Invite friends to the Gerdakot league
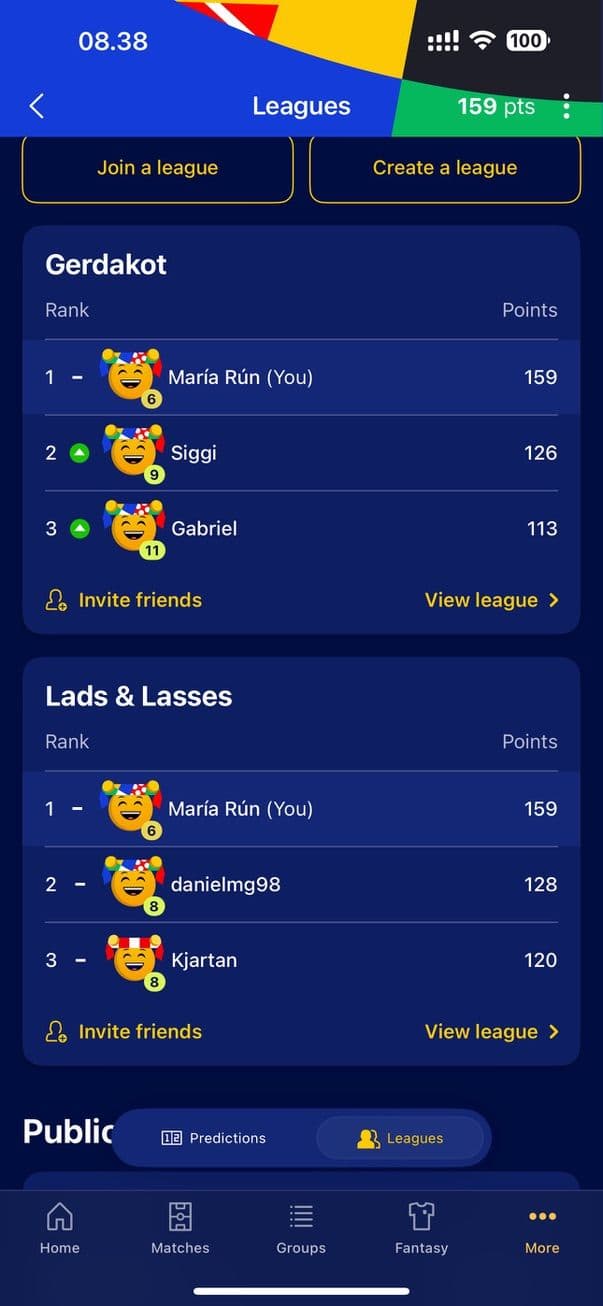 [x=125, y=600]
